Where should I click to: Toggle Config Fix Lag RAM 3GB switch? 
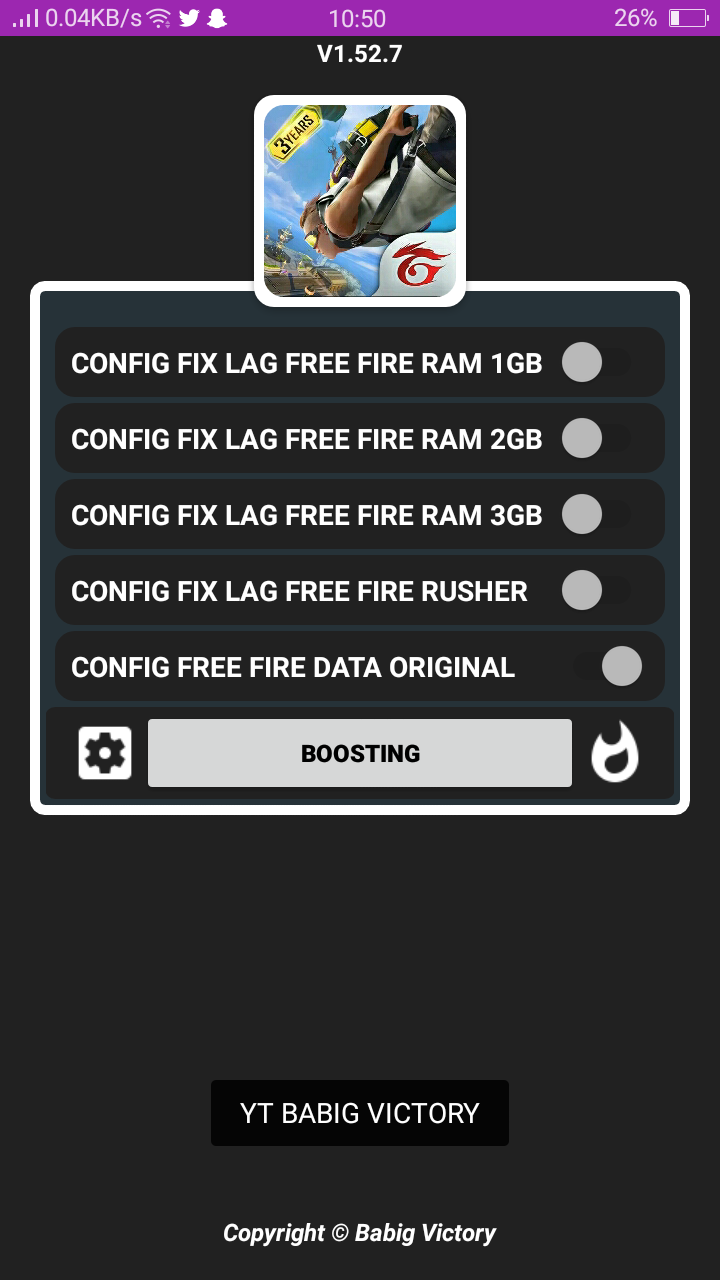coord(595,514)
